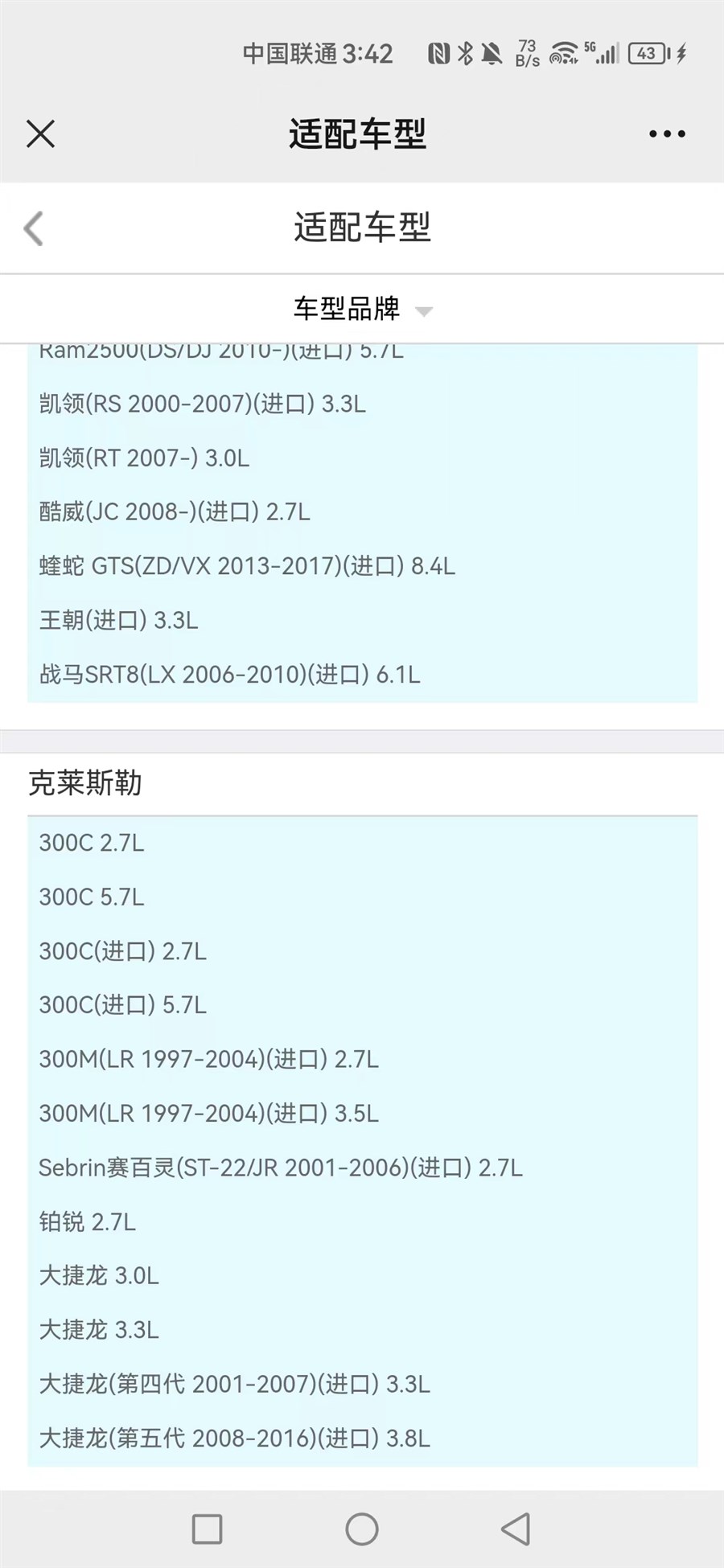The image size is (724, 1568).
Task: Expand the 车型品牌 dropdown
Action: 362,309
